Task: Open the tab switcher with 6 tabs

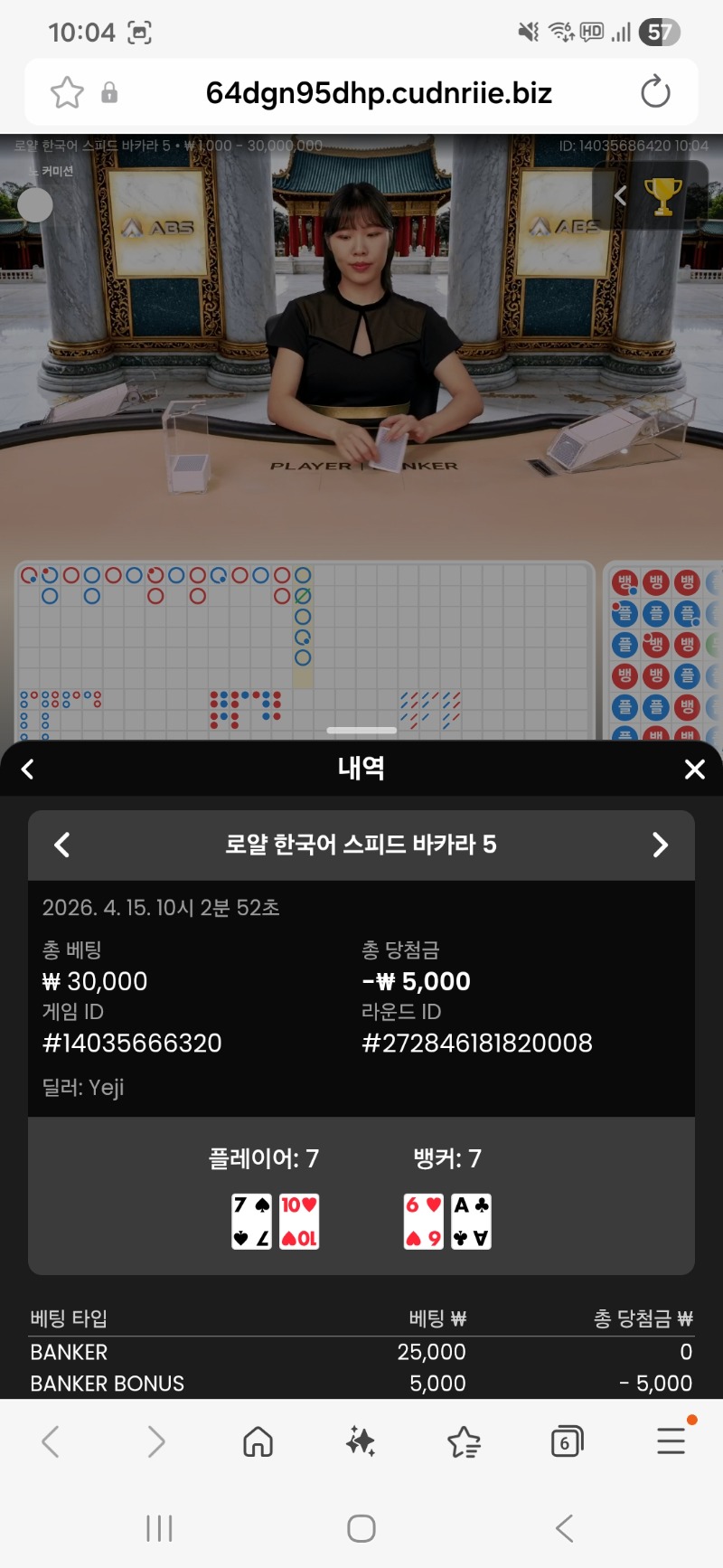Action: pos(567,1441)
